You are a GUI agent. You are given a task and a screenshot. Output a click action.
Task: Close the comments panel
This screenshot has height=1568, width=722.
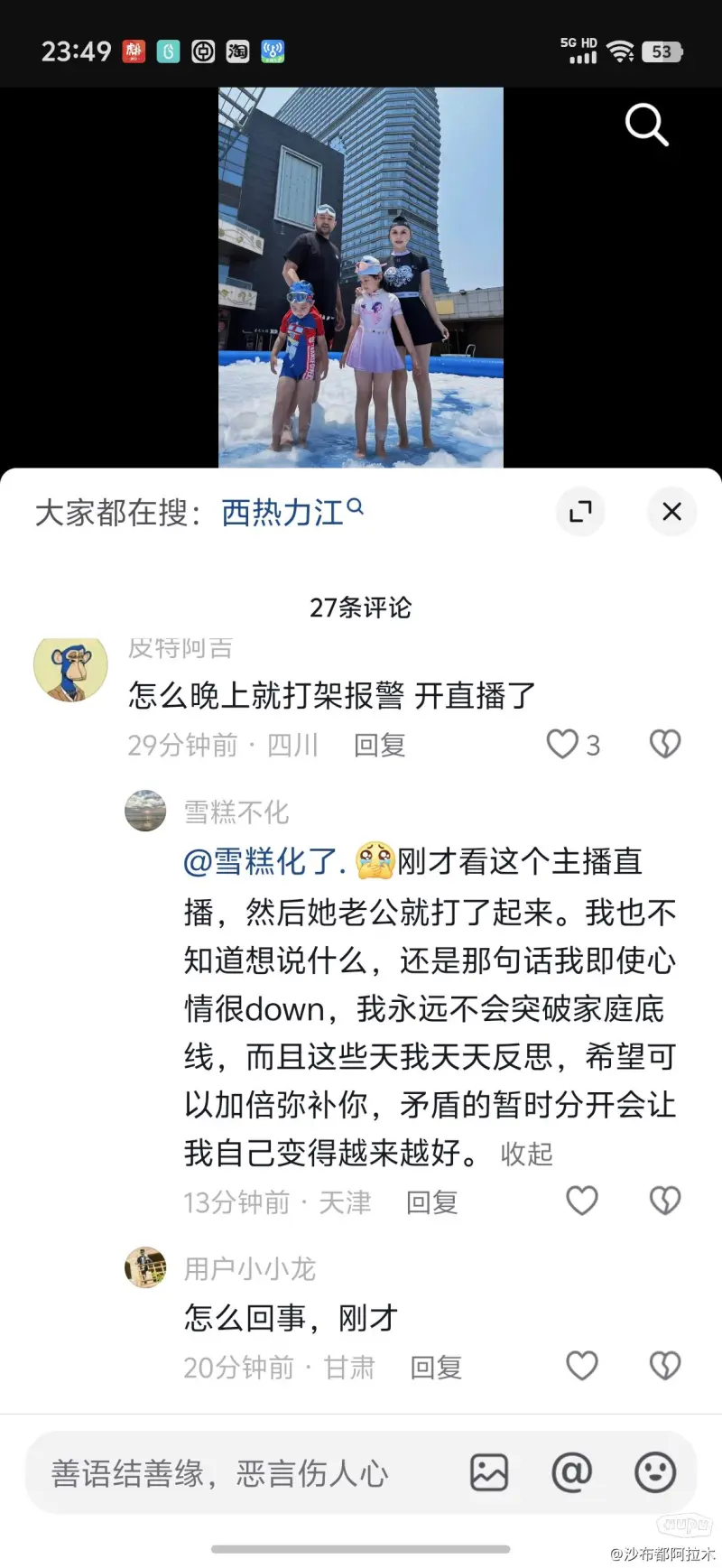[671, 511]
